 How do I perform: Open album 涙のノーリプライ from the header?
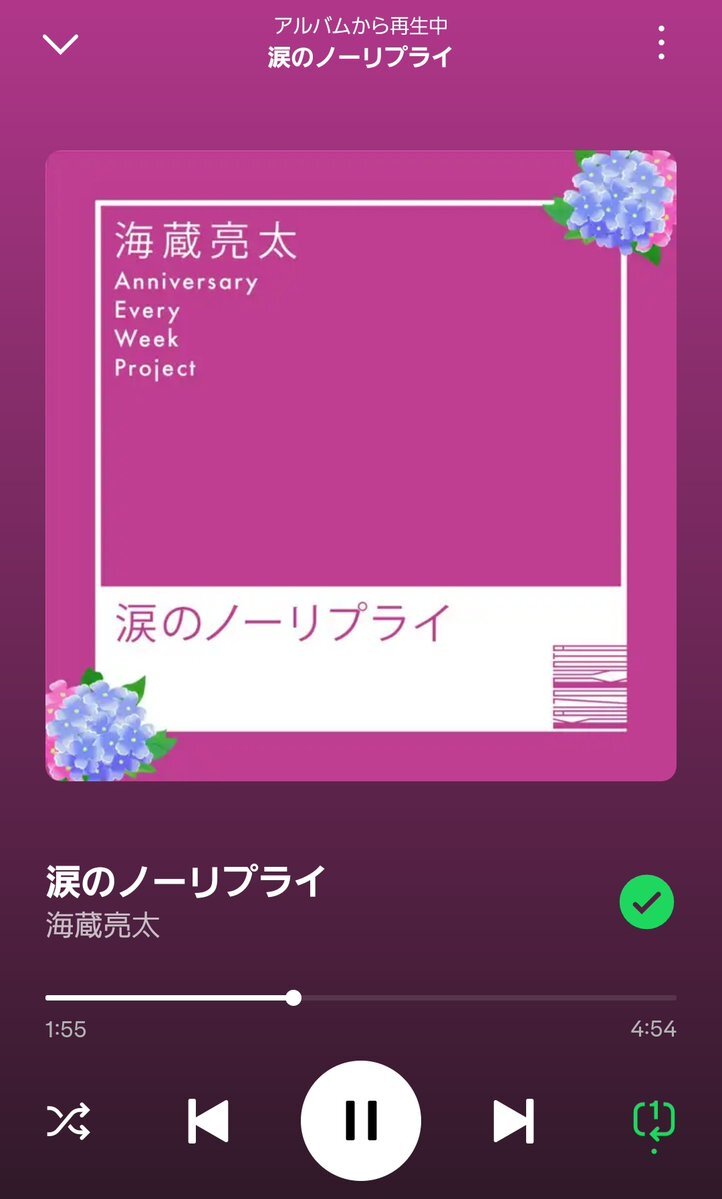pyautogui.click(x=360, y=57)
